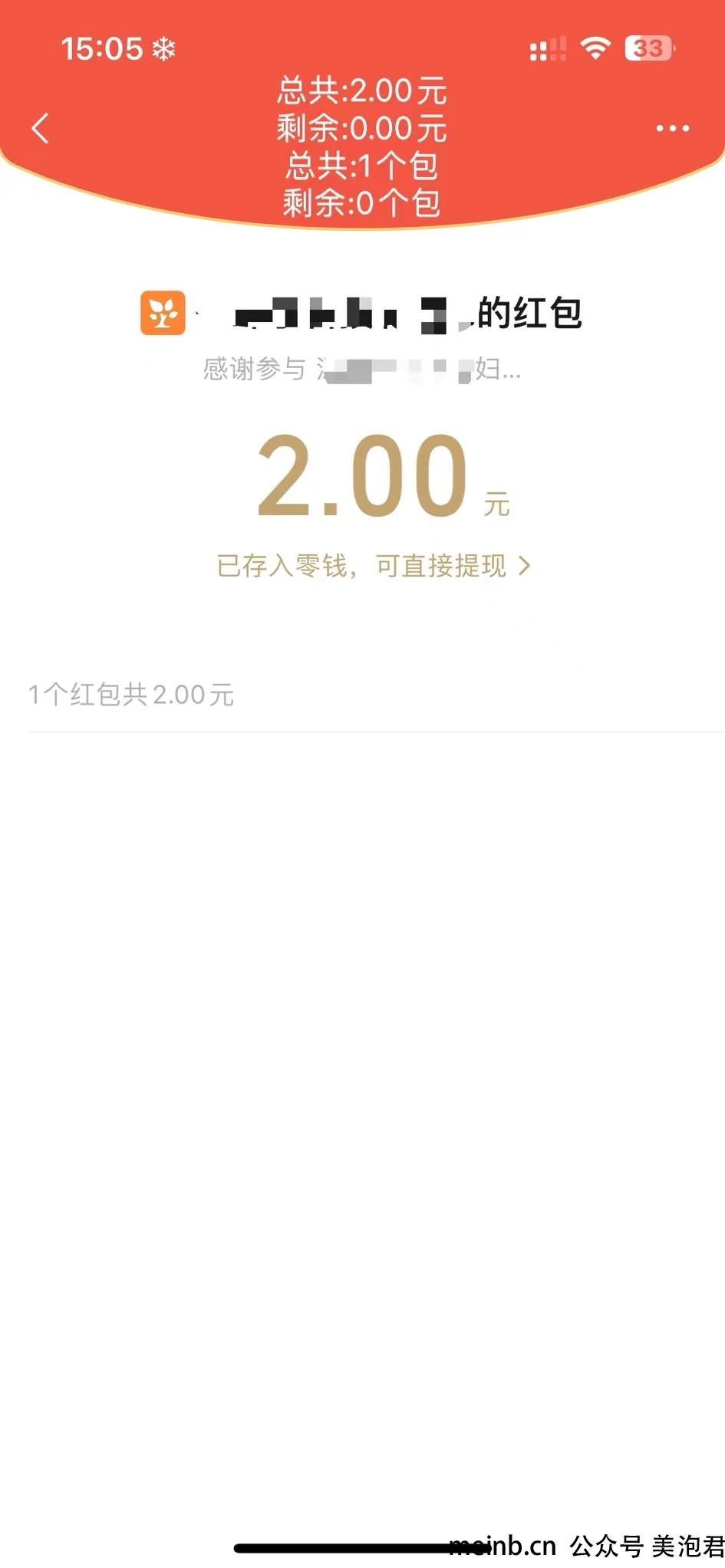Open the three-dot more options menu
Image resolution: width=725 pixels, height=1568 pixels.
[672, 128]
